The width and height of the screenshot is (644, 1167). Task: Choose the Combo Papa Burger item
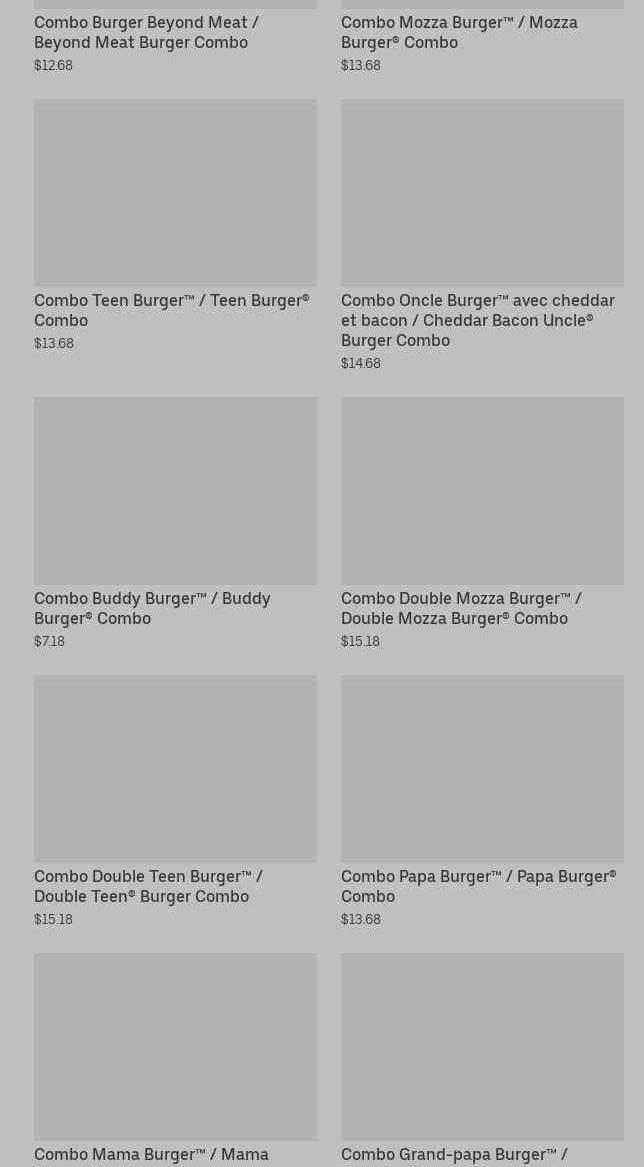tap(482, 802)
